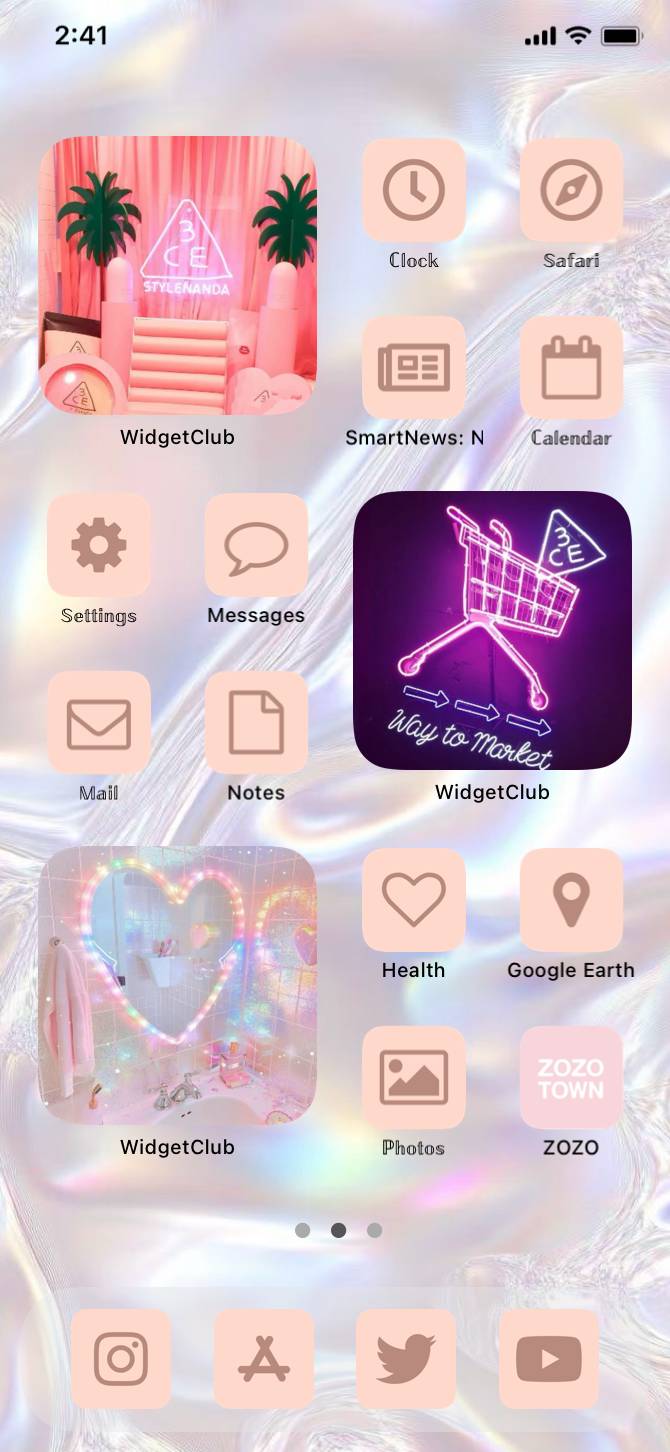Open the SmartNews app
The image size is (670, 1452).
click(413, 368)
